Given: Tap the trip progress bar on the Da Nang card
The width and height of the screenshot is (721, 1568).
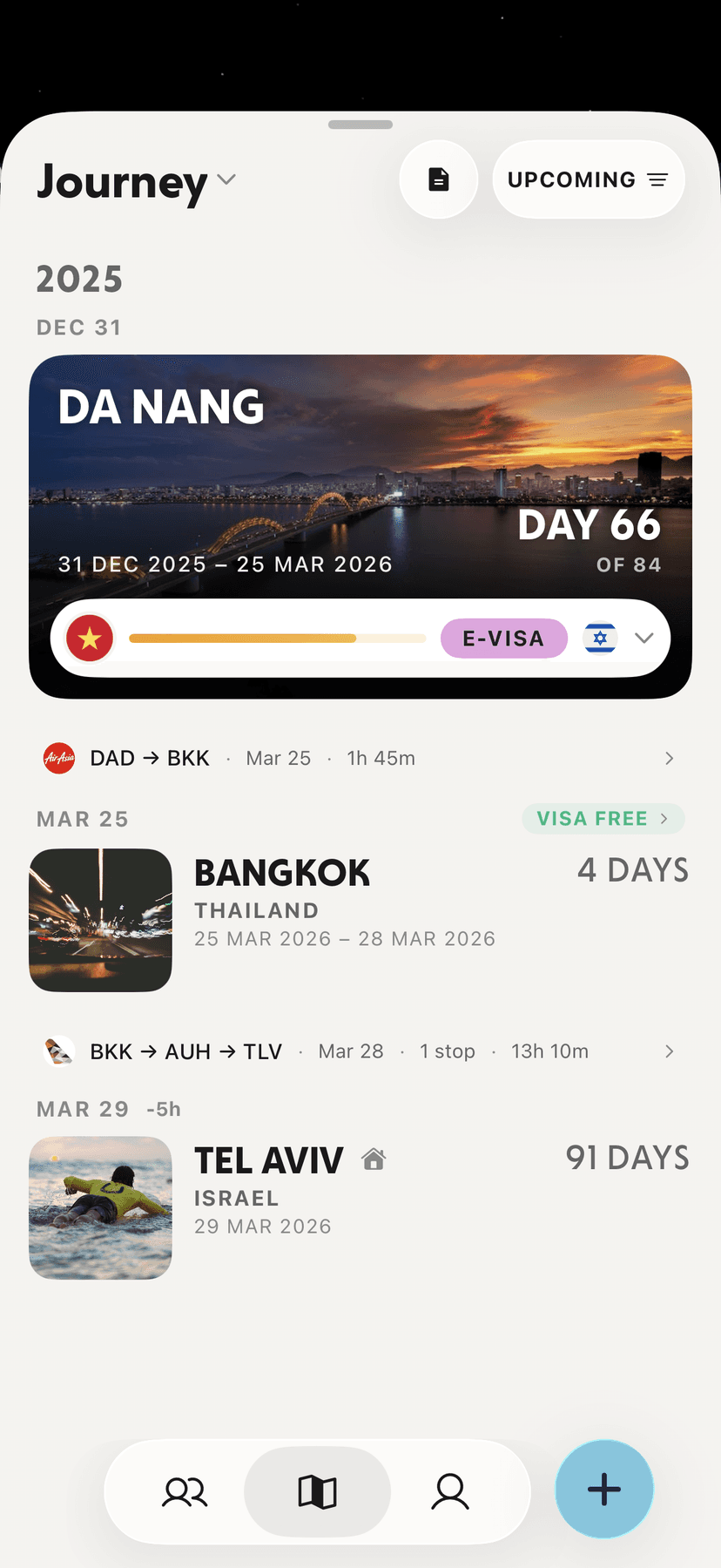Looking at the screenshot, I should point(277,638).
